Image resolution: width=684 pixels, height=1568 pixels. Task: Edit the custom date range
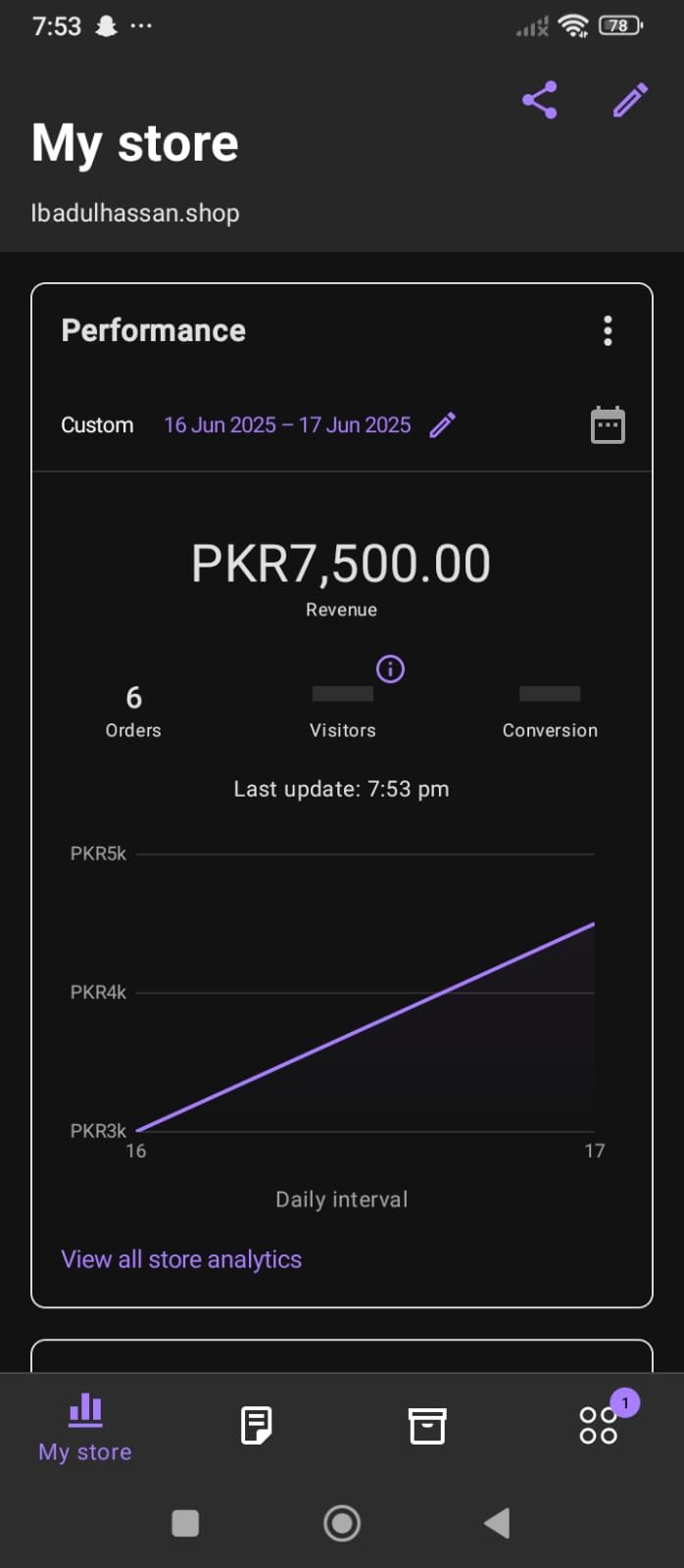click(443, 424)
